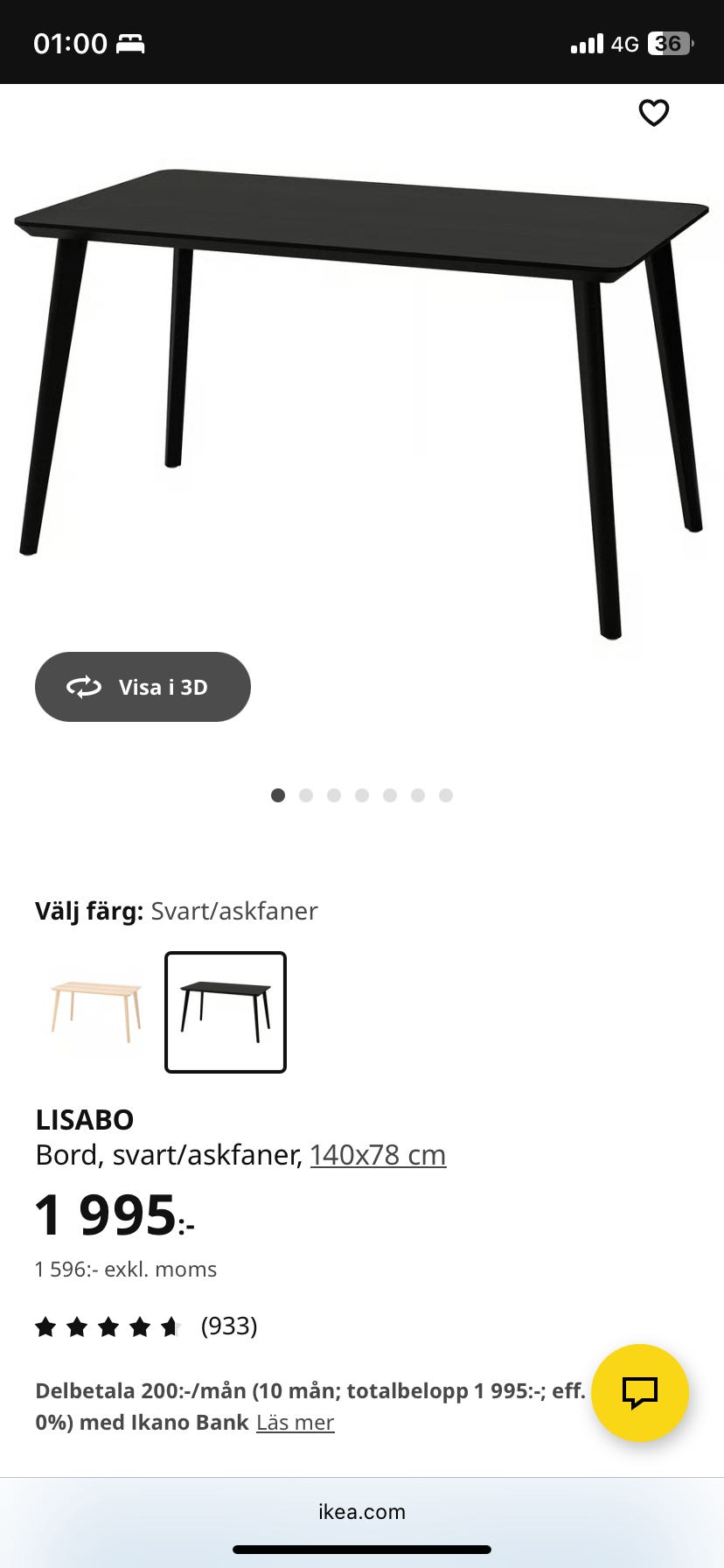Tap the ikea.com address bar
The height and width of the screenshot is (1568, 724).
tap(362, 1511)
